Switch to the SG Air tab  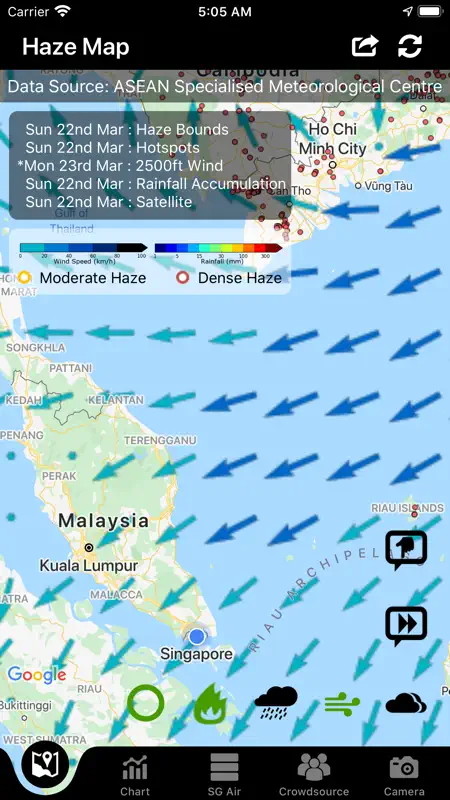click(224, 774)
